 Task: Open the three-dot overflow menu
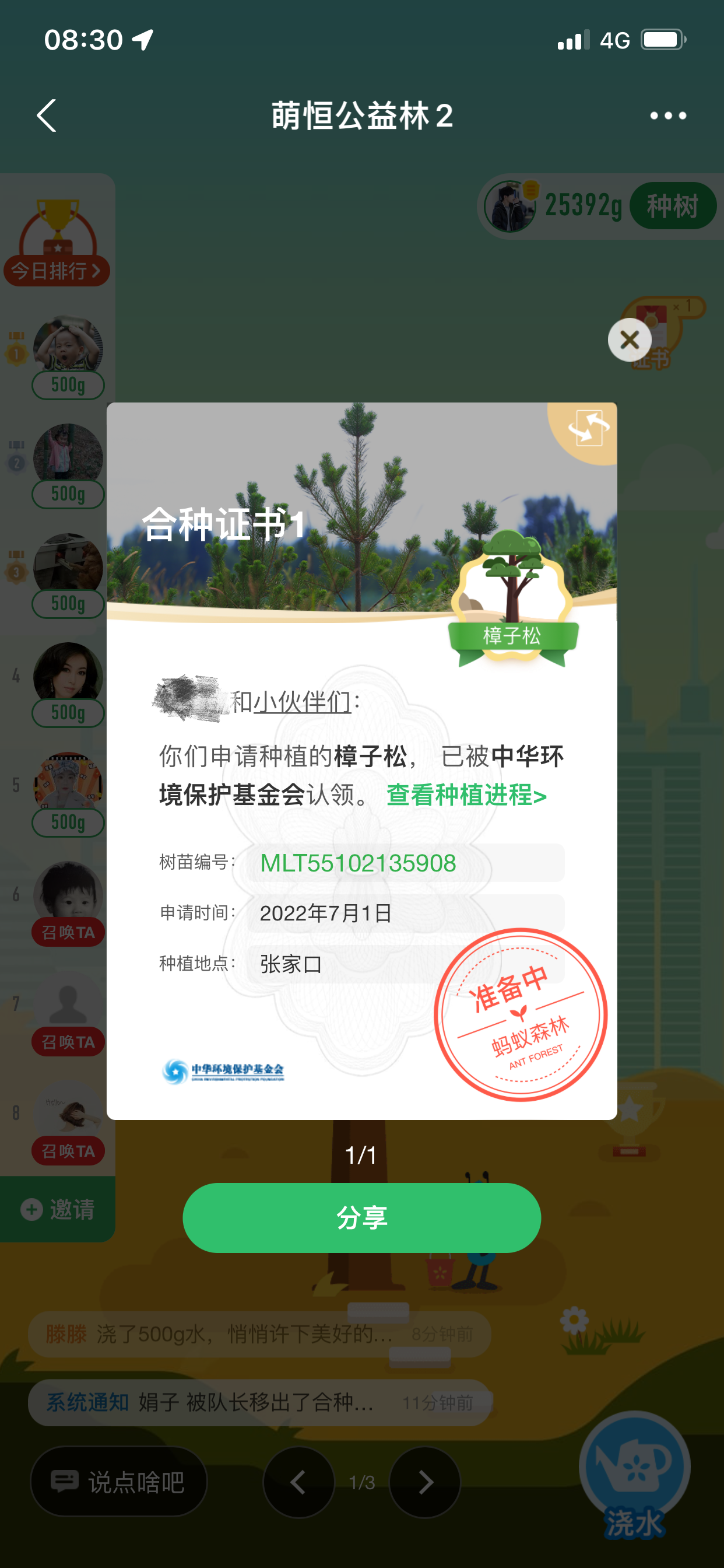pyautogui.click(x=667, y=116)
